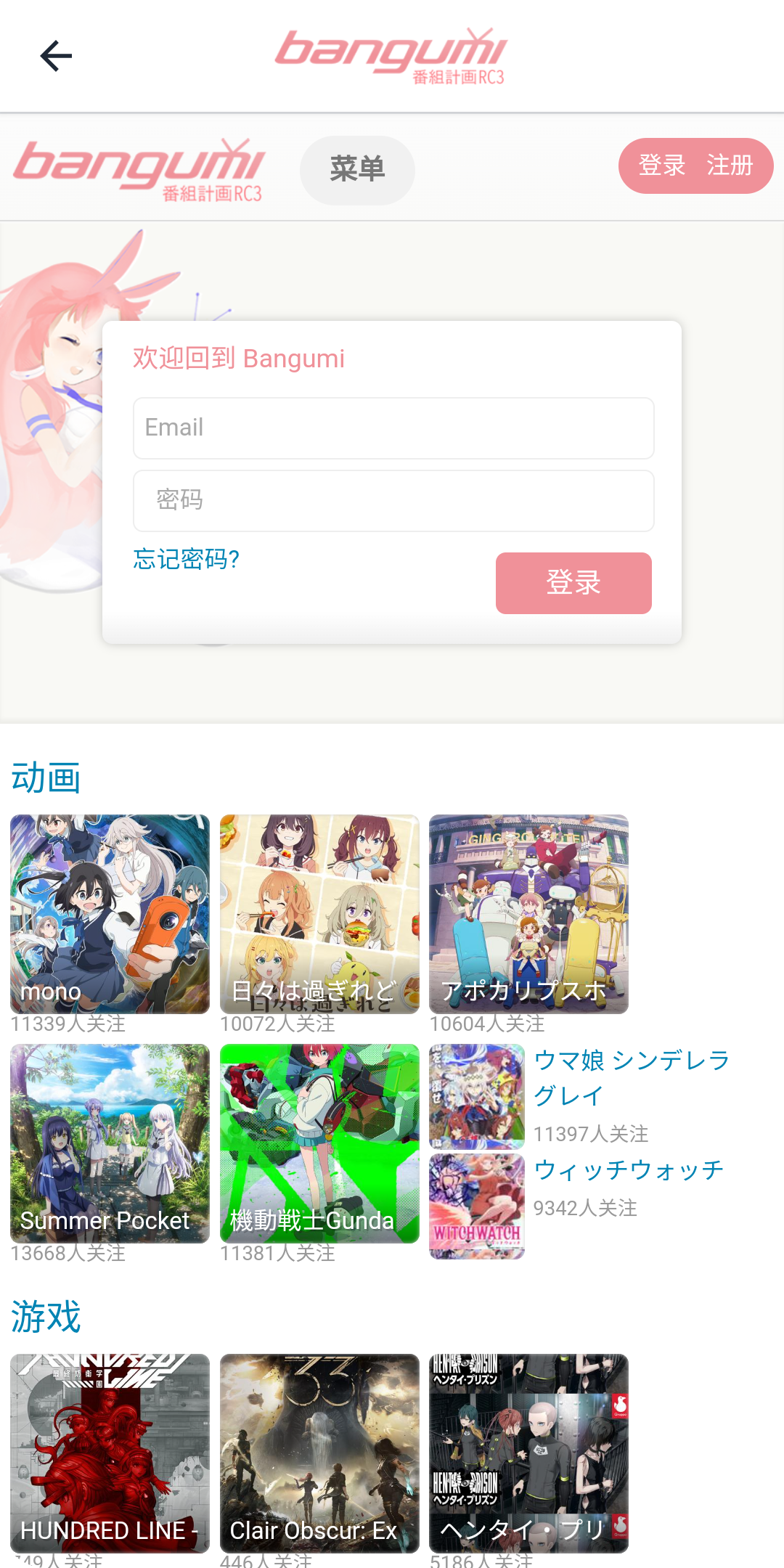Open the Clair Obscur game card
784x1568 pixels.
[319, 1453]
